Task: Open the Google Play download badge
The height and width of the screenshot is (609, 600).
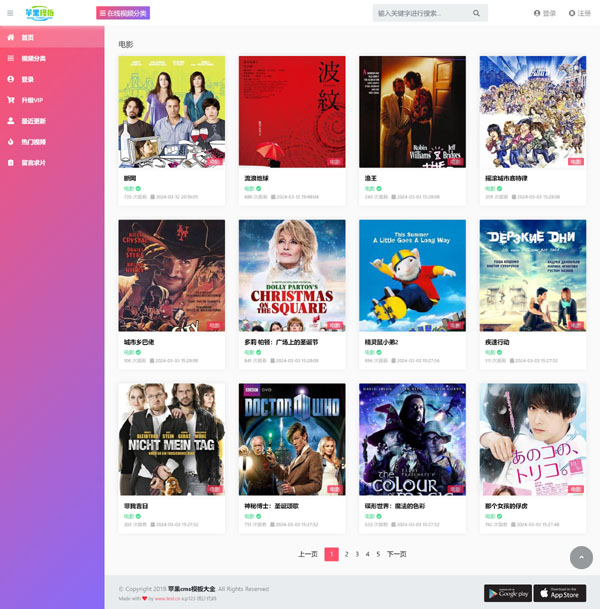Action: coord(507,593)
